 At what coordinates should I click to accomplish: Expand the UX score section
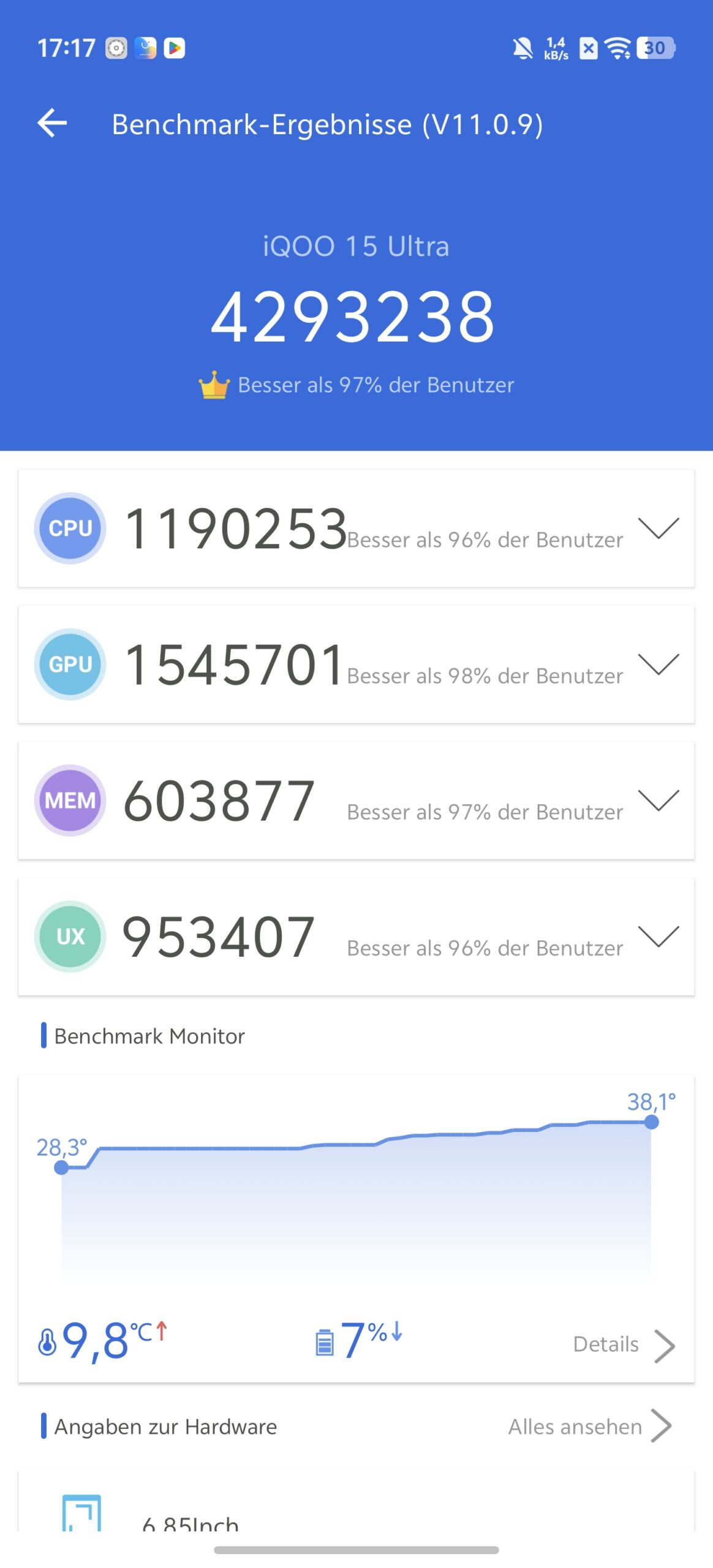click(658, 936)
